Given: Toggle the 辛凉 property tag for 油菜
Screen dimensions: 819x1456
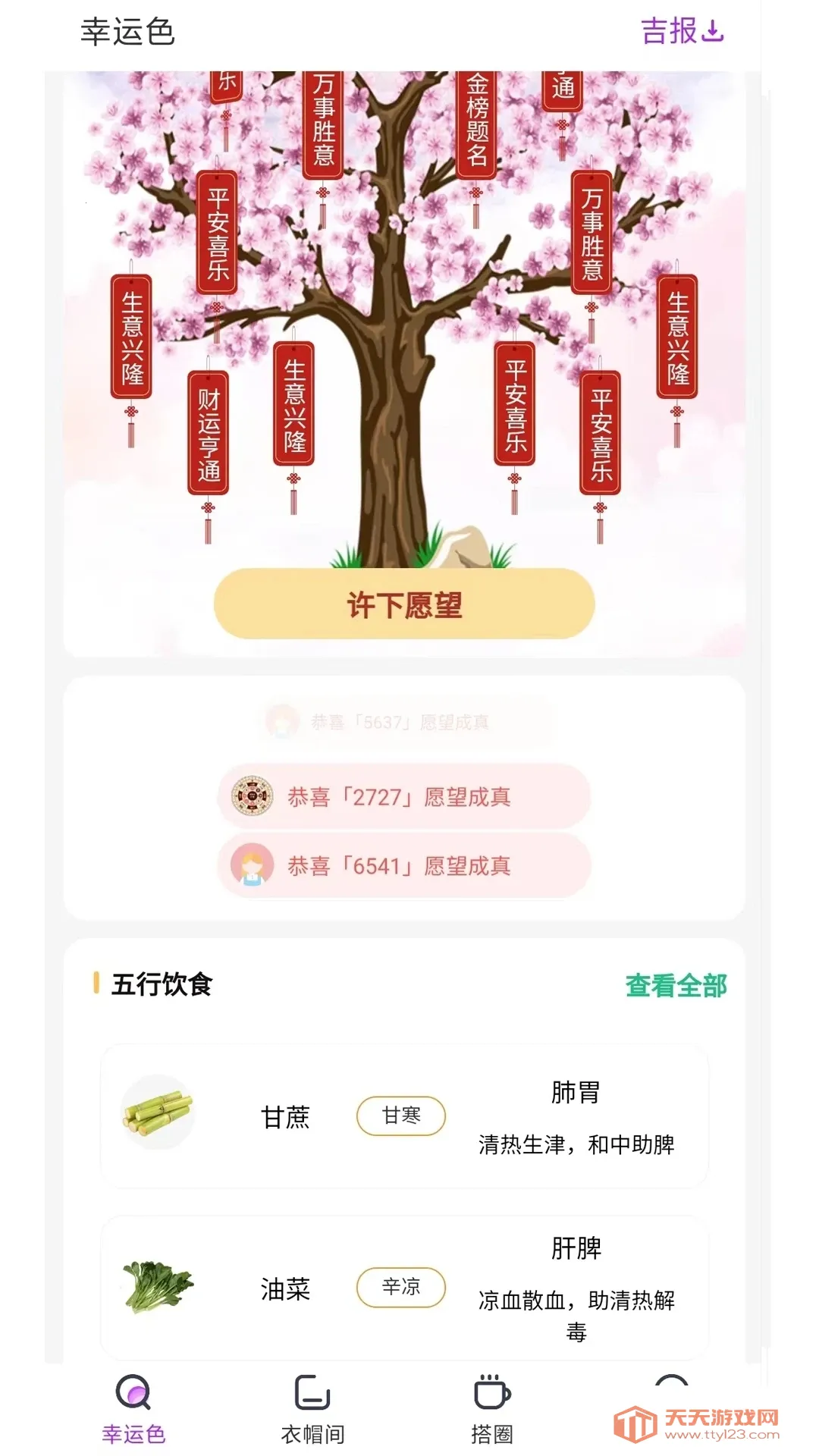Looking at the screenshot, I should pos(401,1288).
